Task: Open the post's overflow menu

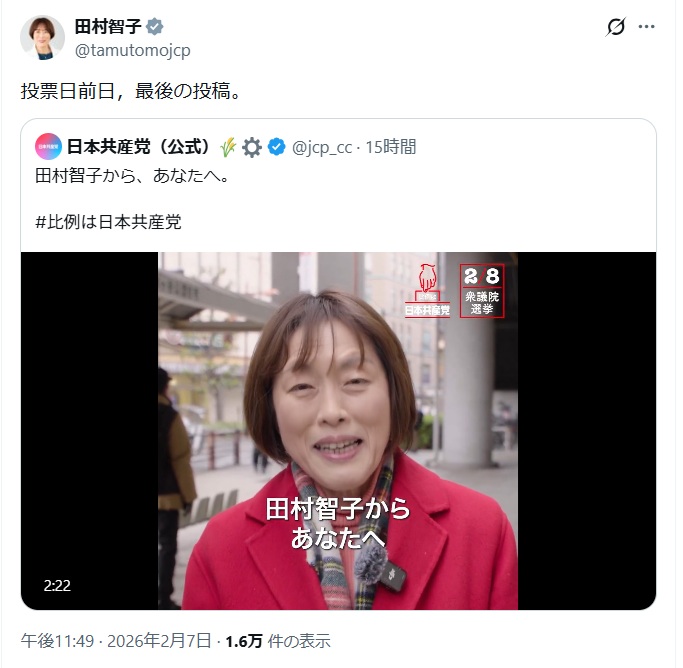Action: (648, 27)
